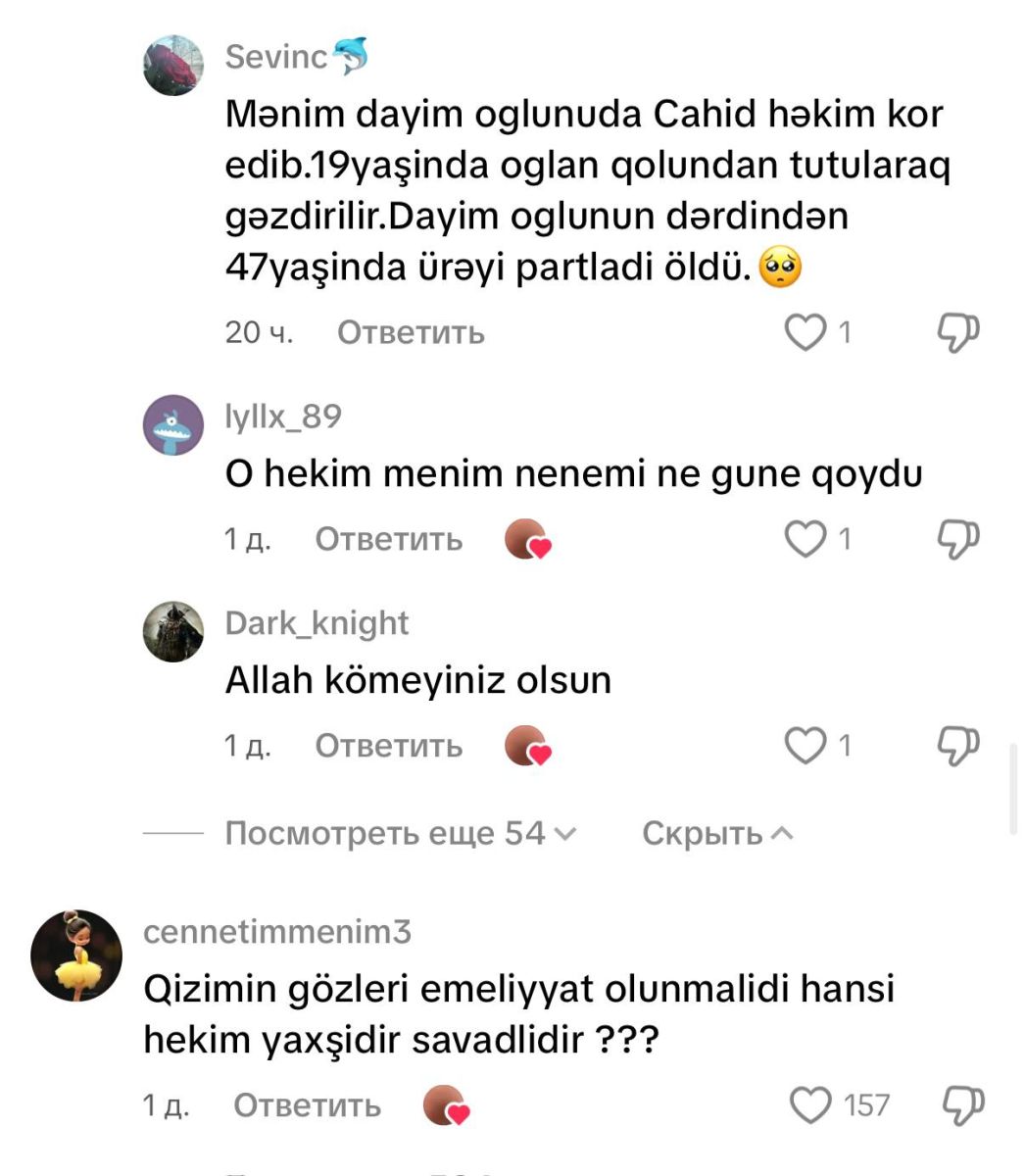Reply to Sevinc's comment
Screen dimensions: 1025x1176
coord(411,333)
